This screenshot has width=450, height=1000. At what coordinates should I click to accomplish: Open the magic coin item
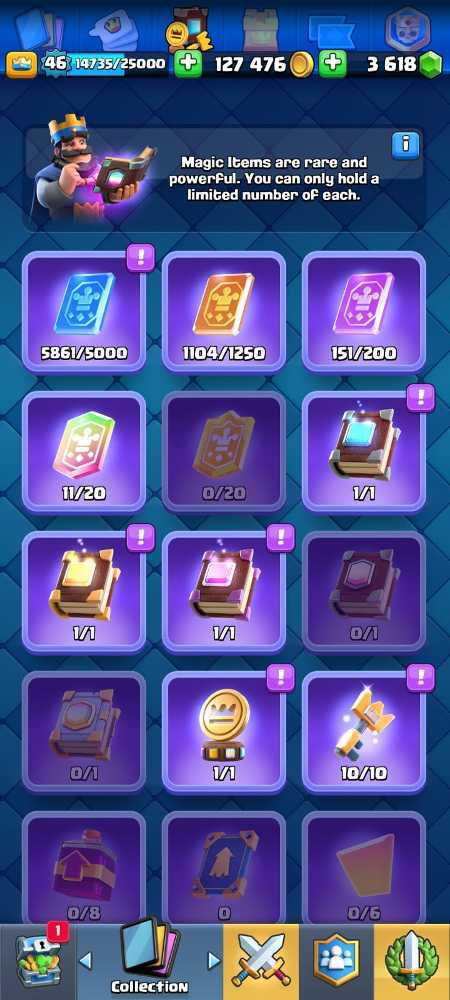[x=224, y=732]
